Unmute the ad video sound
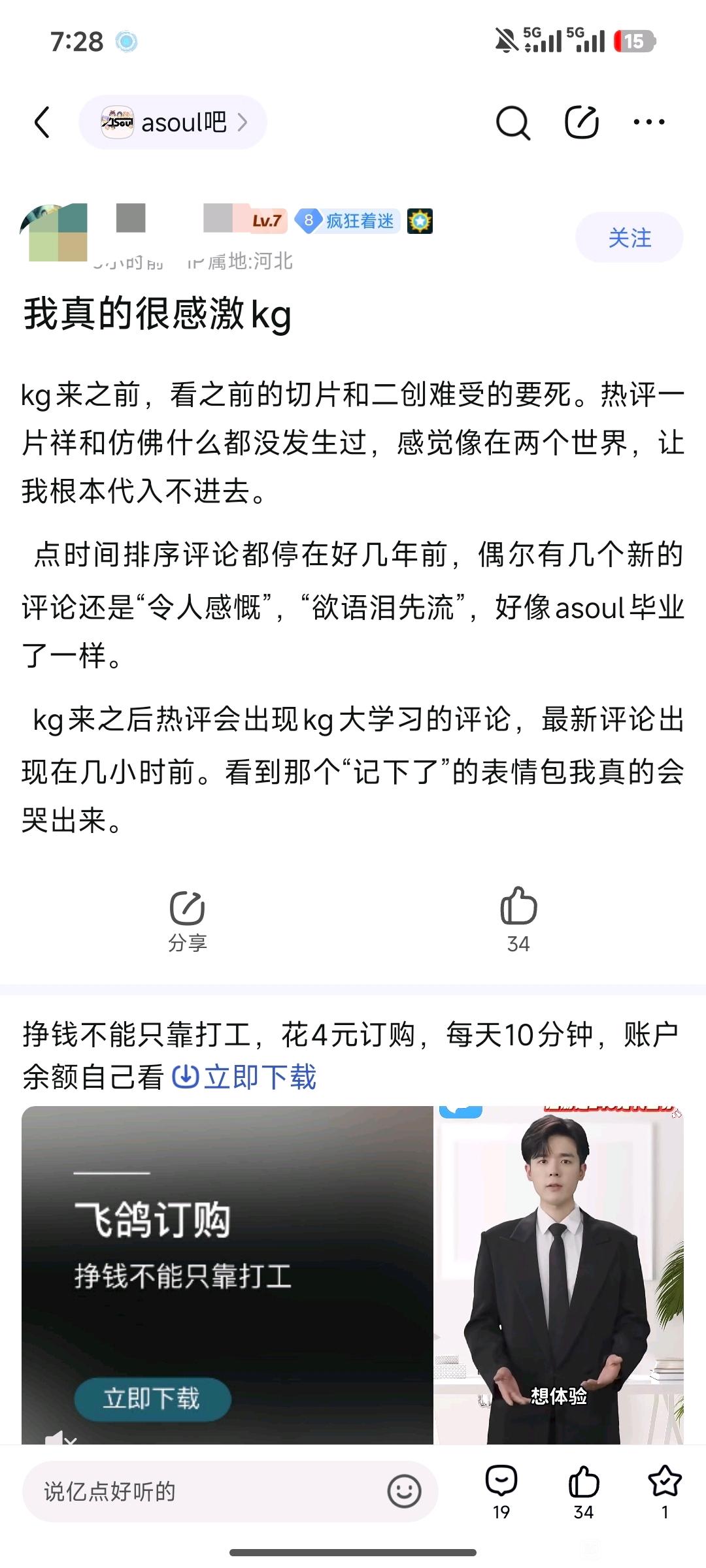This screenshot has height=1568, width=706. (x=60, y=1440)
